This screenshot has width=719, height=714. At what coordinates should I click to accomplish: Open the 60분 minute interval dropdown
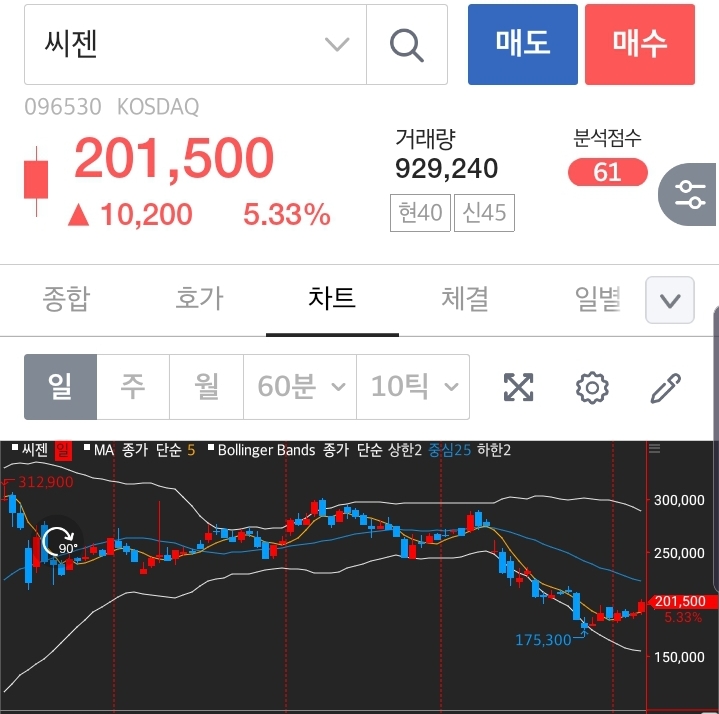point(301,387)
